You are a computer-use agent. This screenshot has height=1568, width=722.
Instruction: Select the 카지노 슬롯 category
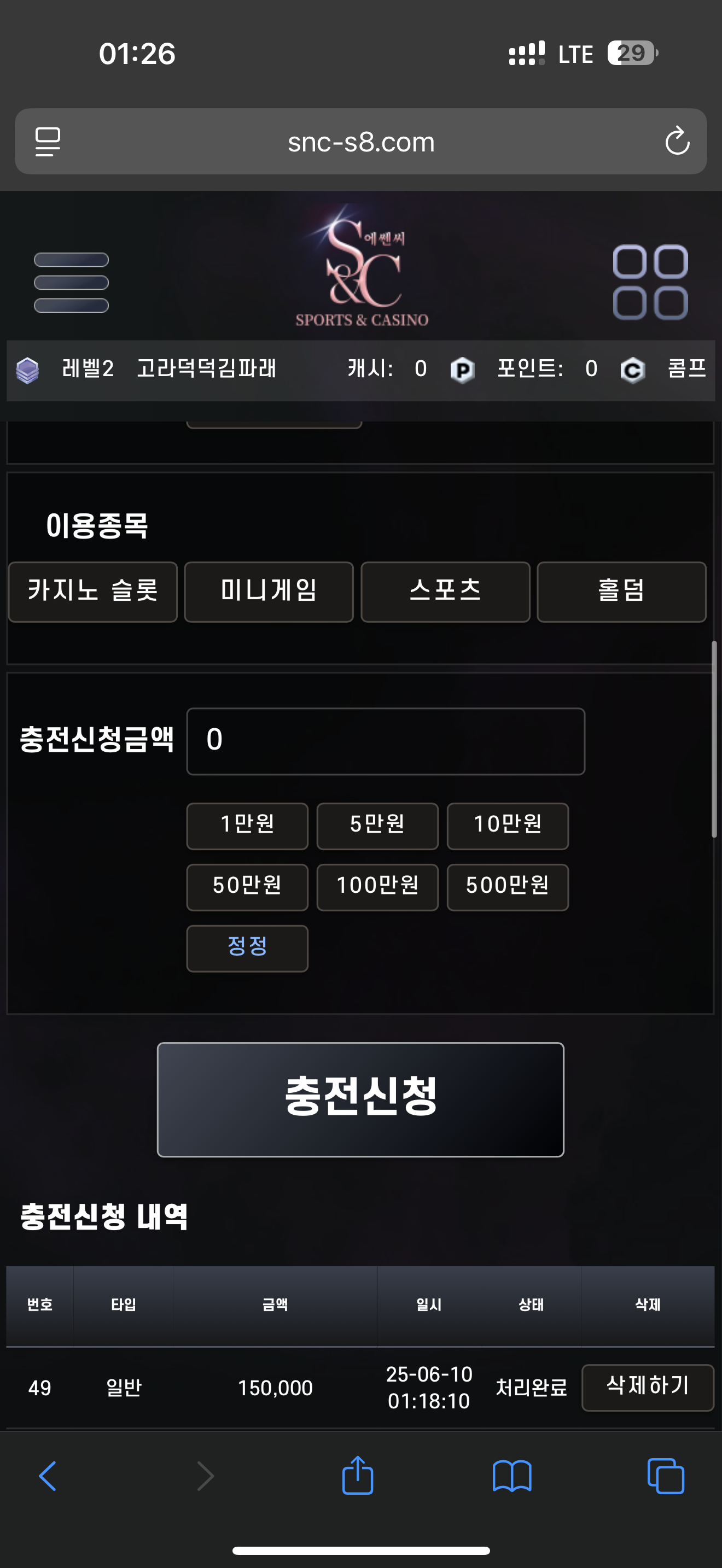(92, 592)
